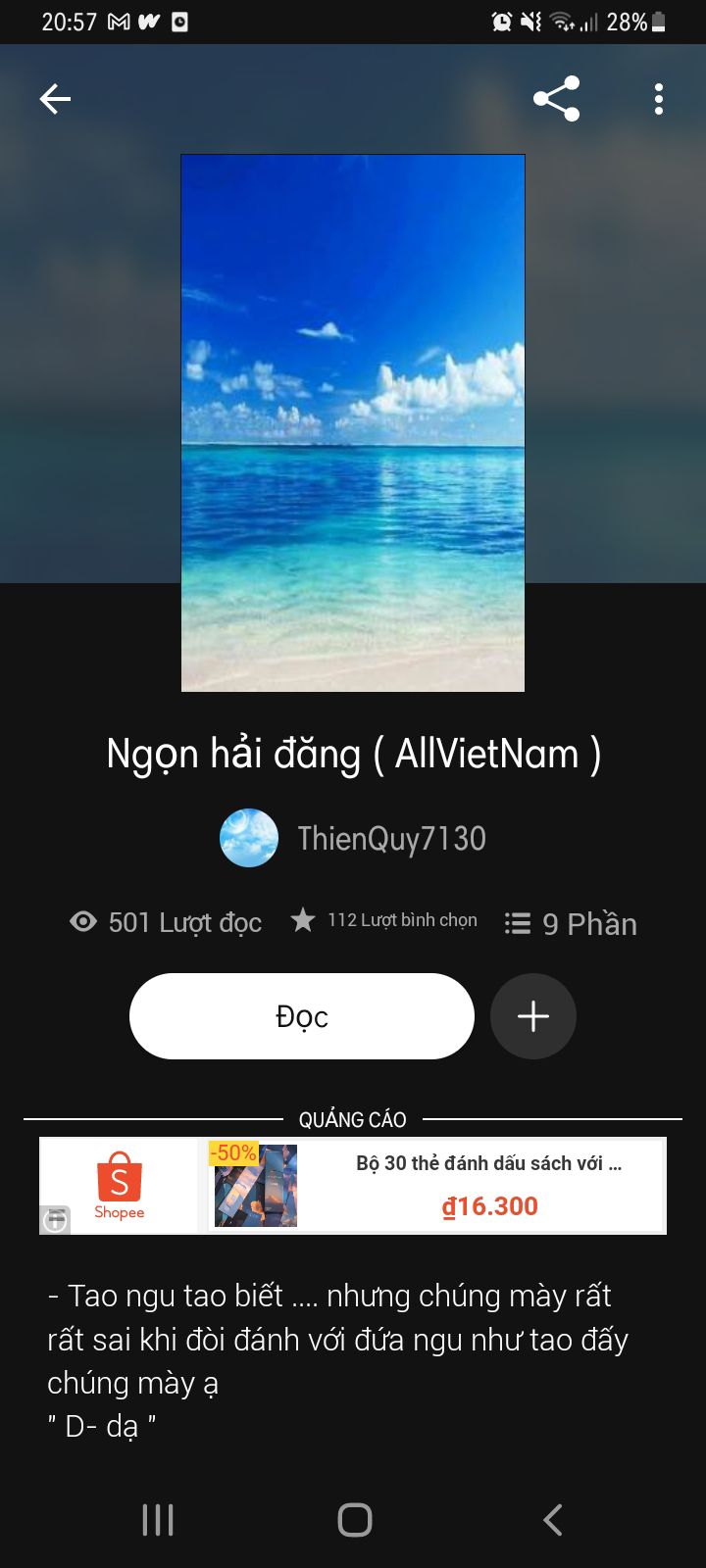The image size is (706, 1568).
Task: View the 9 Phần table of contents
Action: pyautogui.click(x=571, y=923)
